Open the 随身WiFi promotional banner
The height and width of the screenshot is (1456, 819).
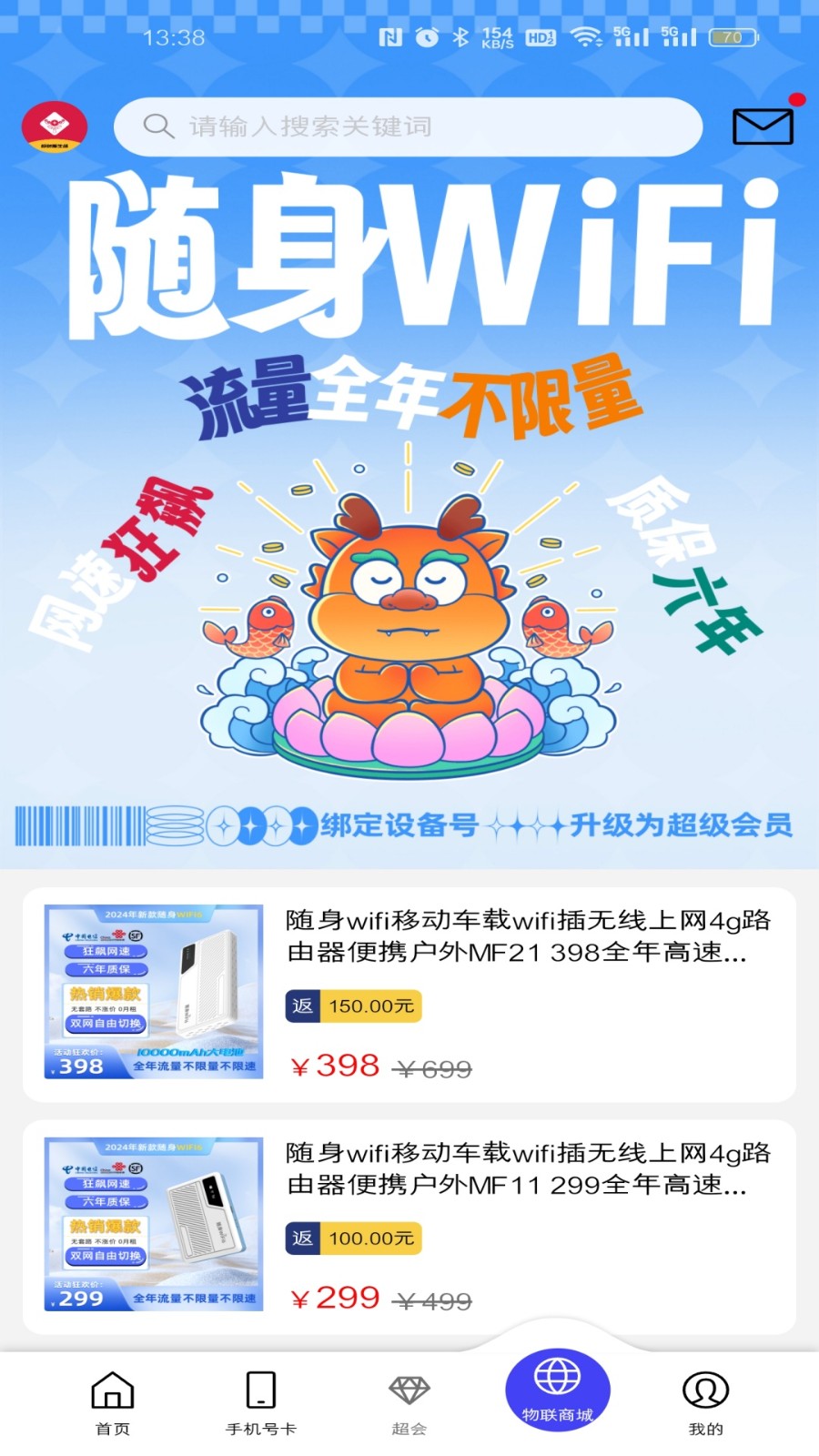pos(409,510)
